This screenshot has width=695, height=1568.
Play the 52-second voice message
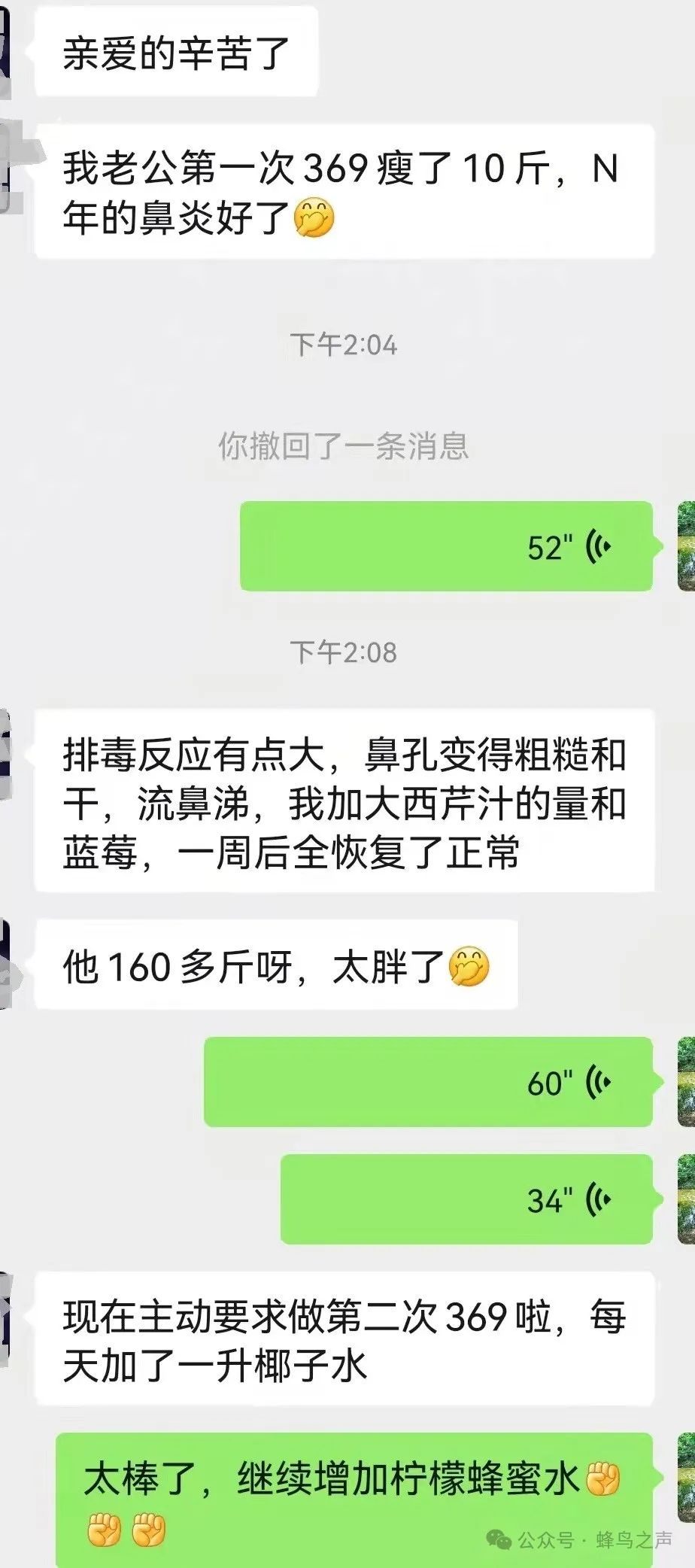pos(446,546)
